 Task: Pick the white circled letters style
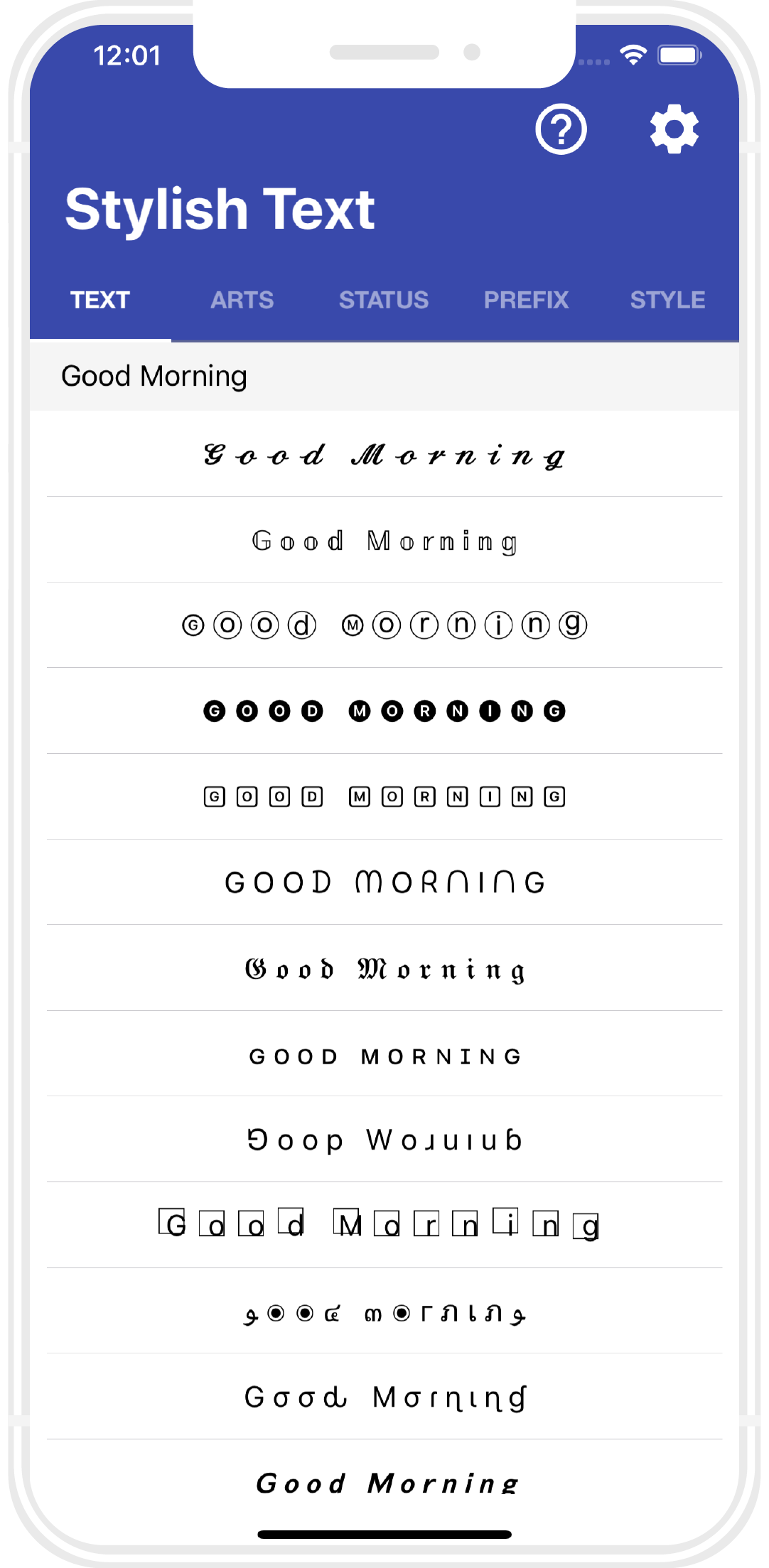pos(384,626)
